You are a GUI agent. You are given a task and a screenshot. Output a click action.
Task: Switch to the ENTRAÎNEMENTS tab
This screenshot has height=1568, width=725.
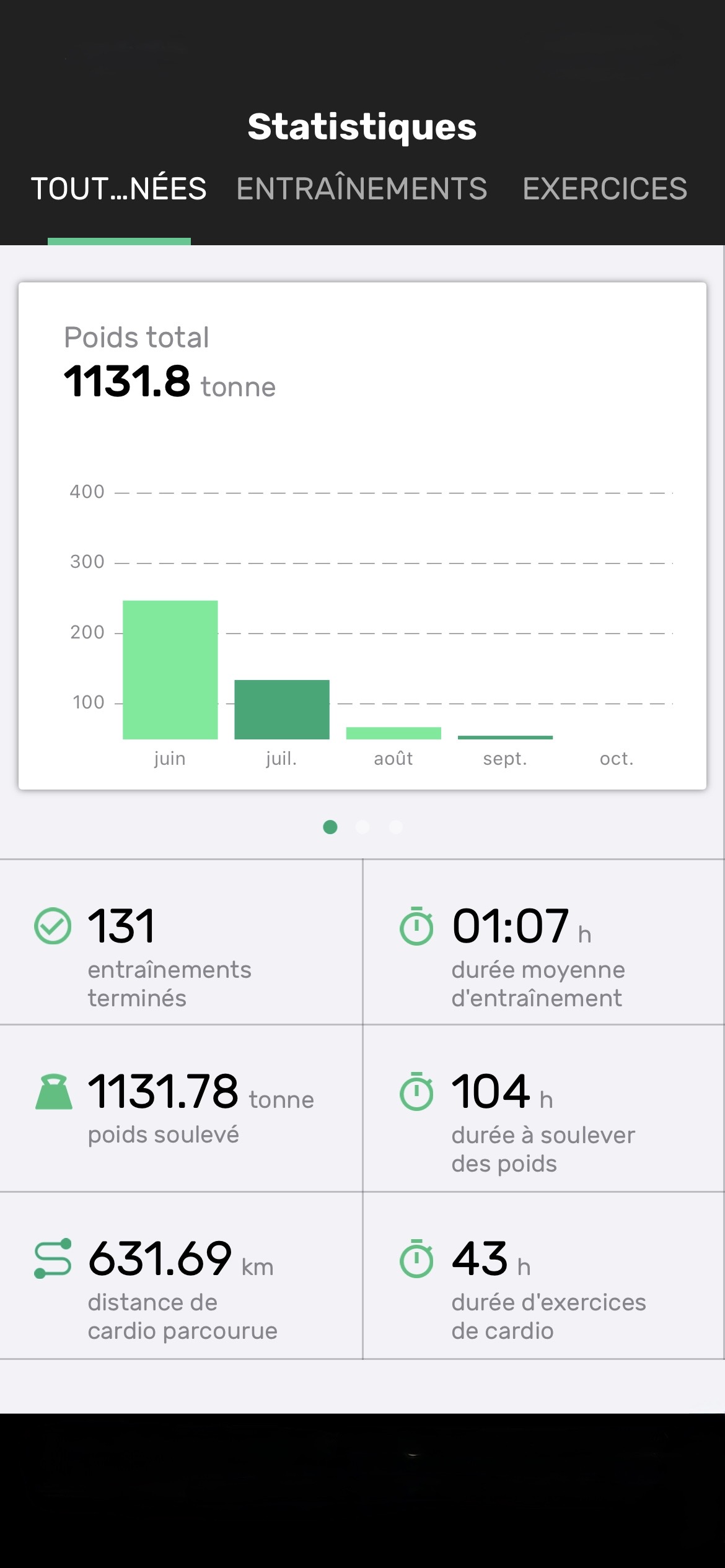coord(362,189)
